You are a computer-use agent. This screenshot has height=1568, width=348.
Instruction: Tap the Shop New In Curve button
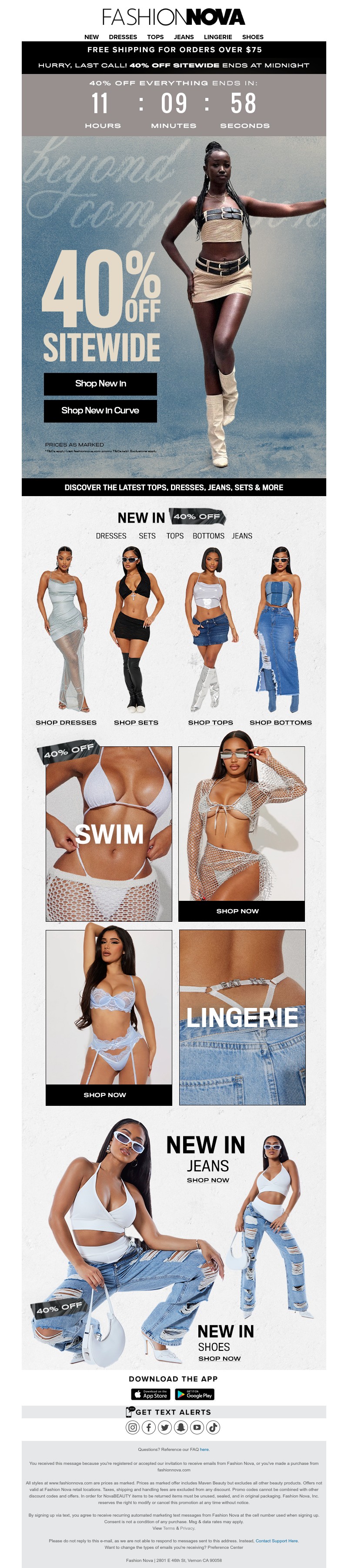tap(100, 410)
